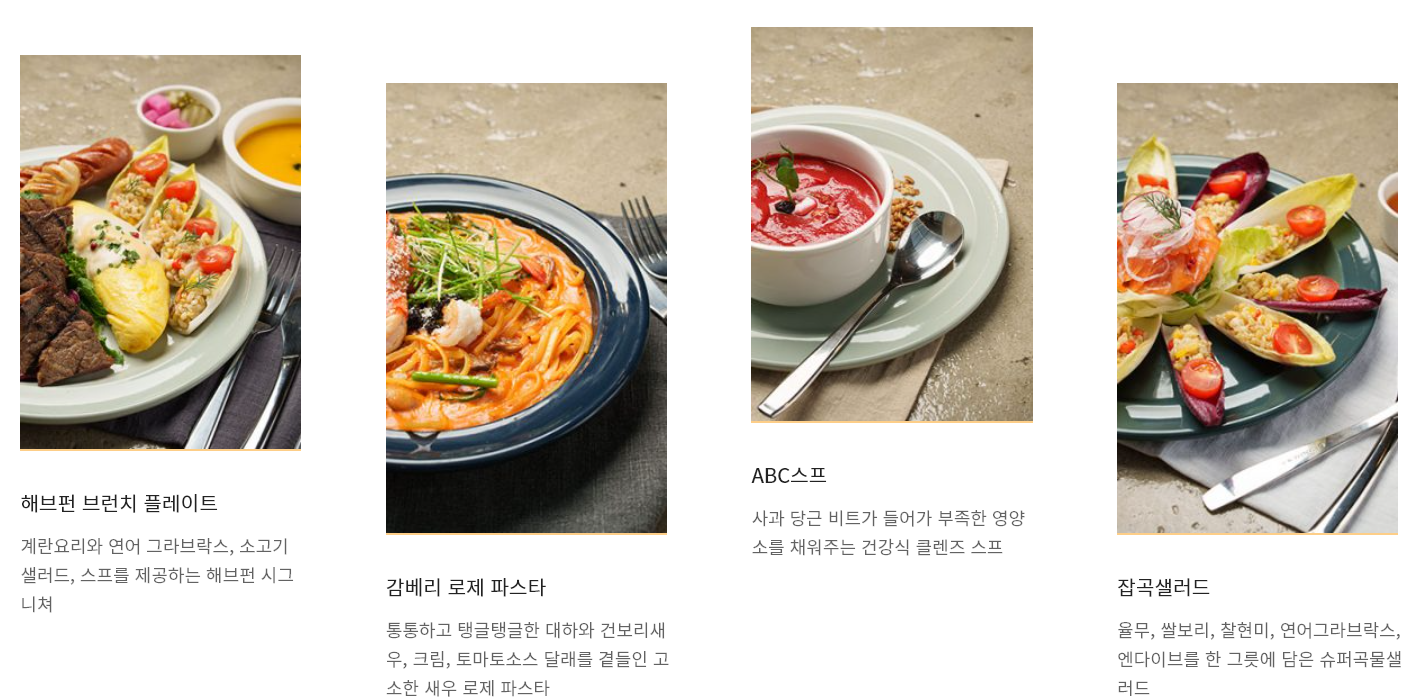View the 감베리 로제 파스타 dish card
The image size is (1414, 697).
click(x=526, y=308)
